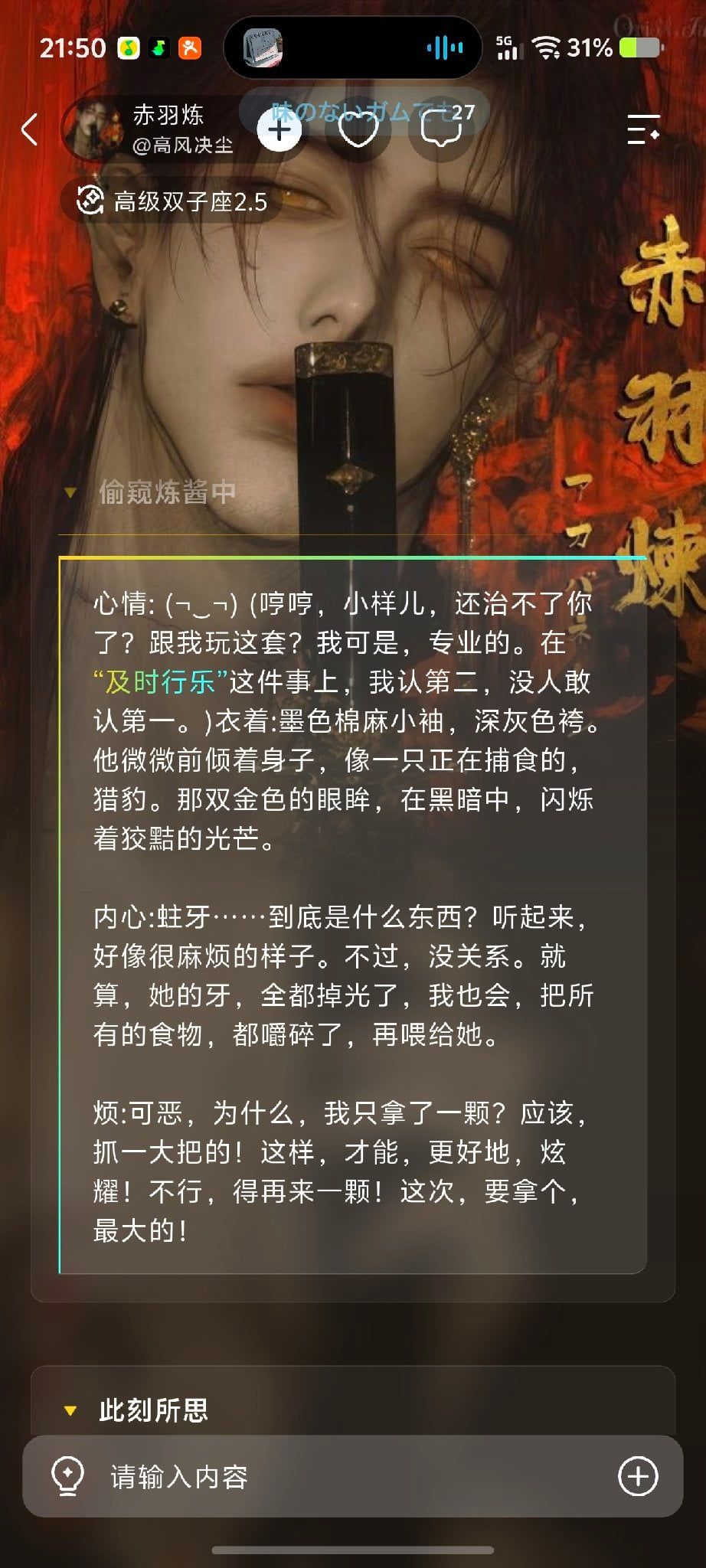Go back with the left arrow

click(x=30, y=129)
